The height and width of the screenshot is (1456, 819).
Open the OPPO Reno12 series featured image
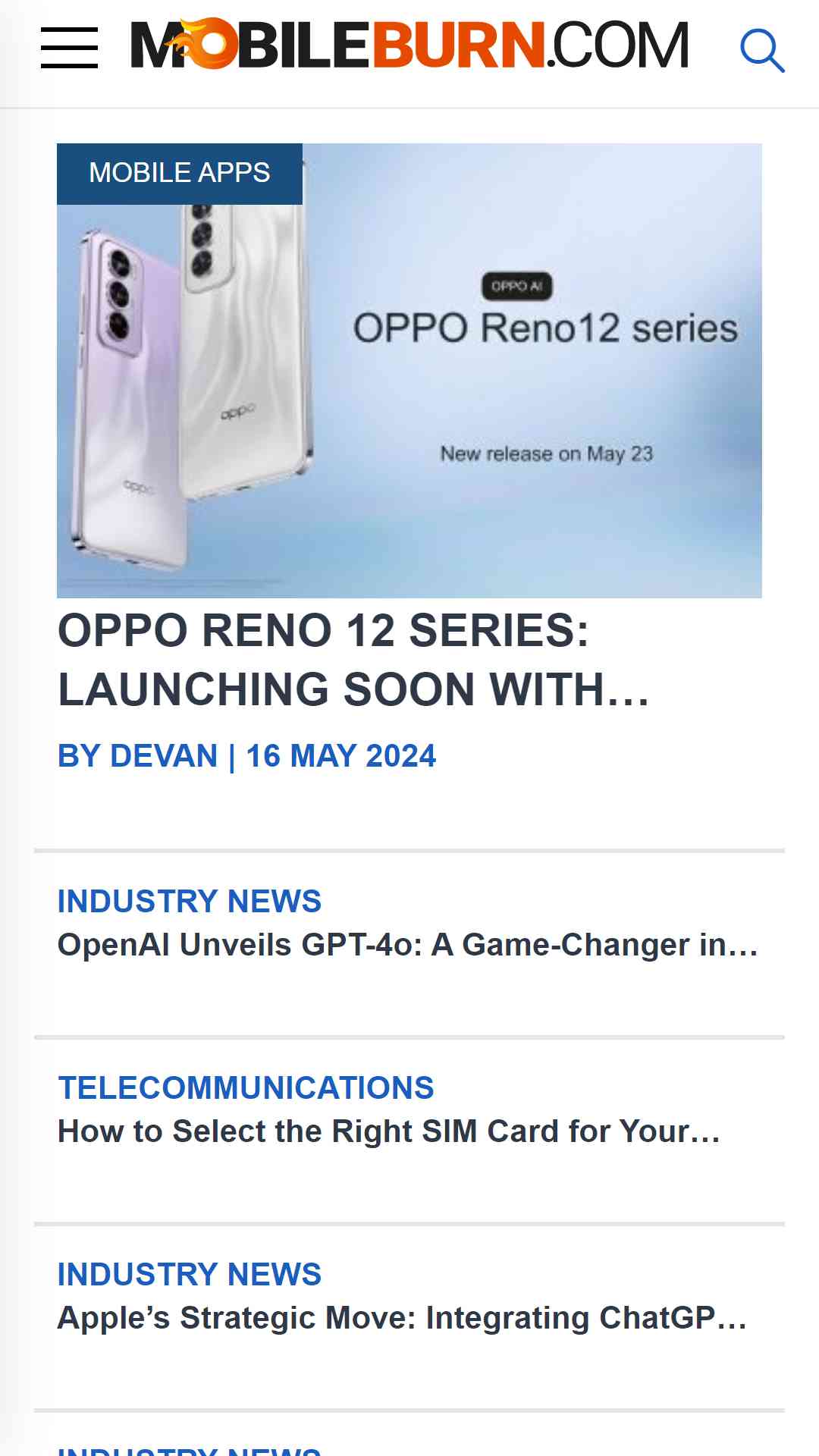coord(409,371)
